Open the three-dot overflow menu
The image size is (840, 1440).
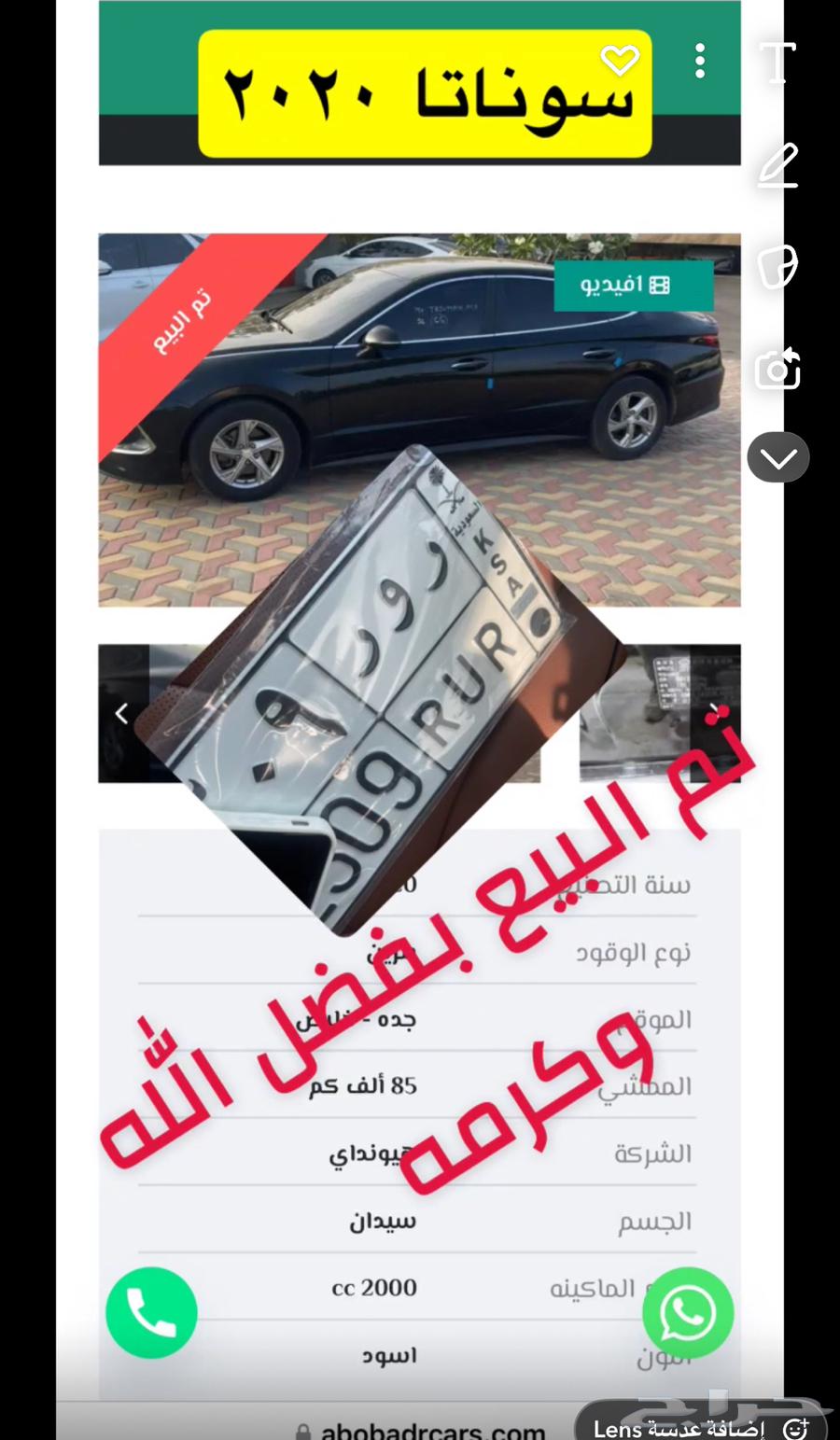700,62
